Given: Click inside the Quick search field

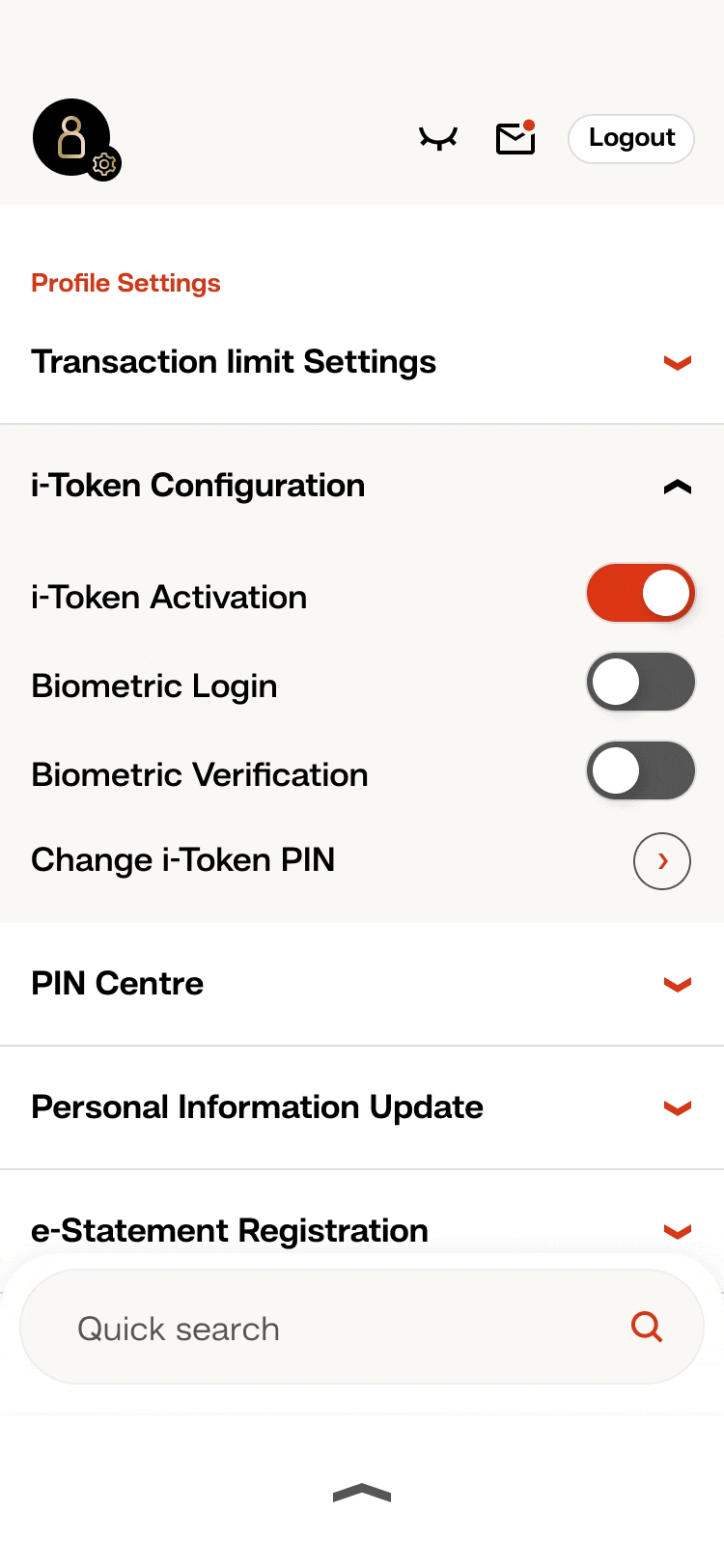Looking at the screenshot, I should pos(290,1327).
